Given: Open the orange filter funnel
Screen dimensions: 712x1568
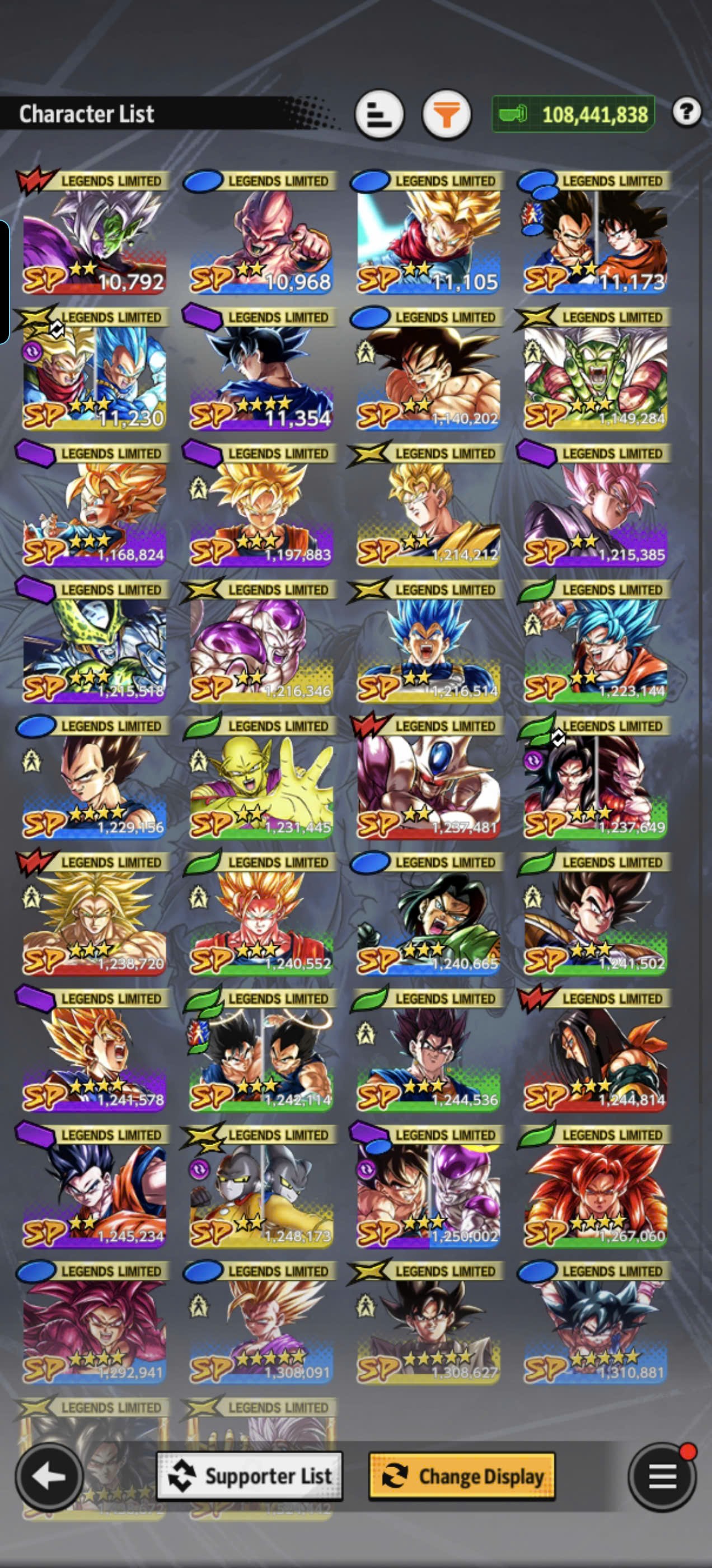Looking at the screenshot, I should (x=447, y=114).
